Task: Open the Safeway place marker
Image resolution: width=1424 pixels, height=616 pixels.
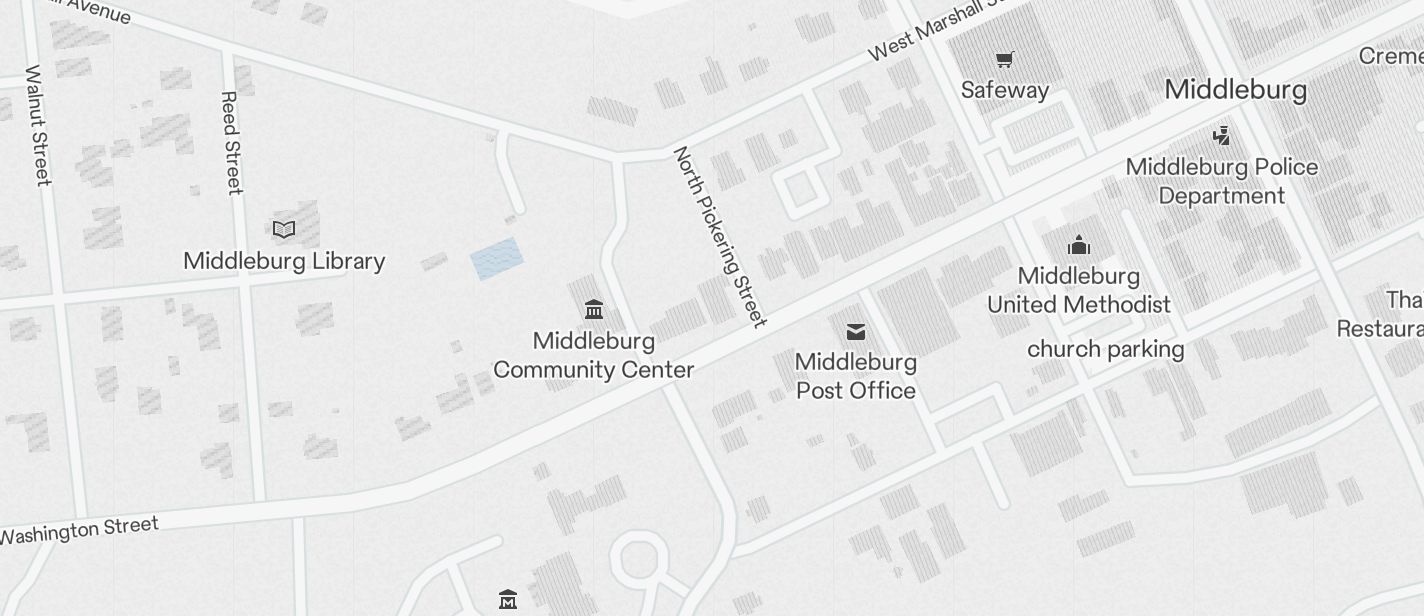Action: pyautogui.click(x=1004, y=61)
